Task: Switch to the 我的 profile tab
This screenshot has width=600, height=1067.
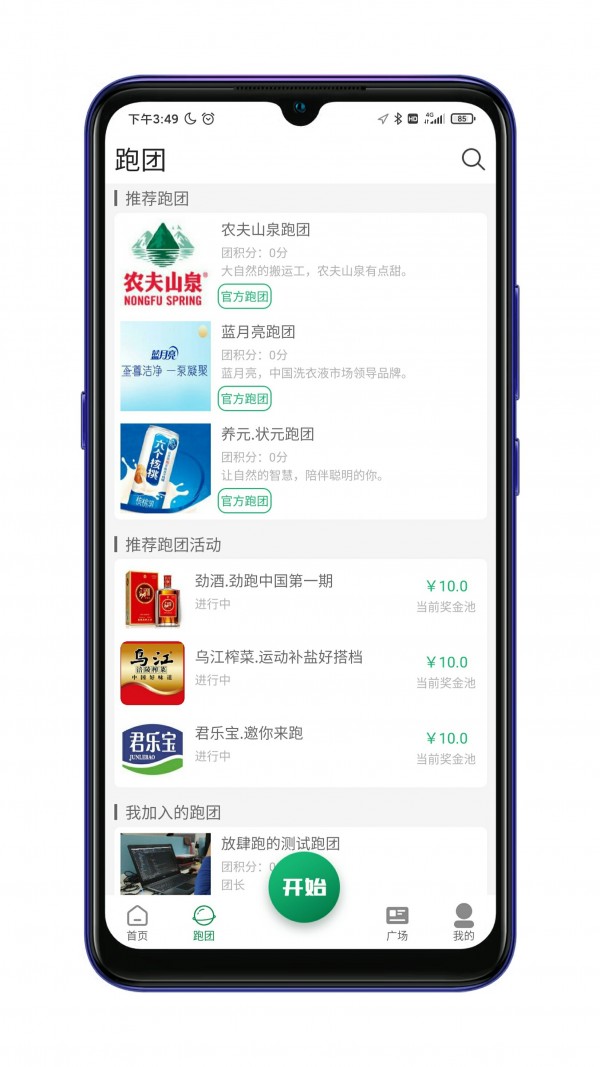Action: pos(463,923)
